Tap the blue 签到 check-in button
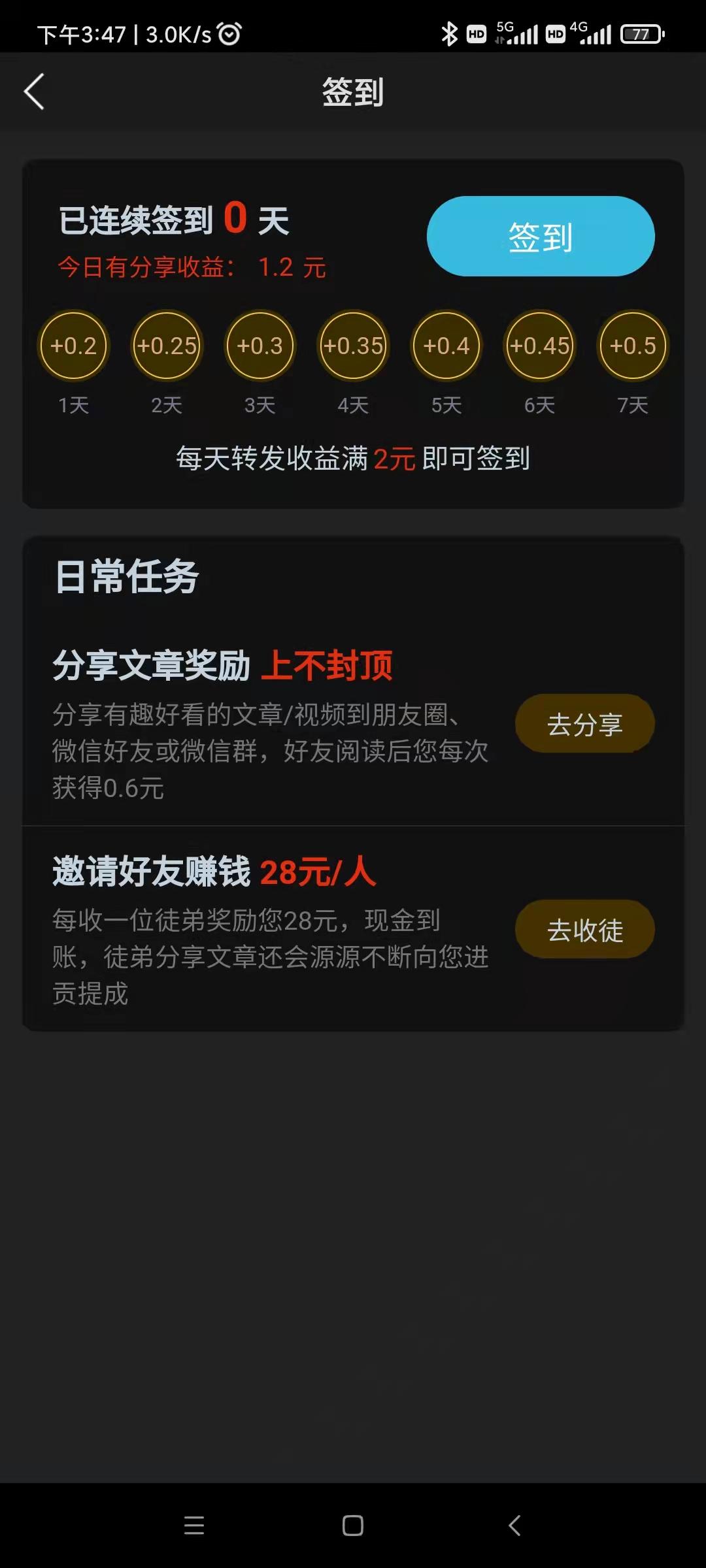 (x=541, y=237)
